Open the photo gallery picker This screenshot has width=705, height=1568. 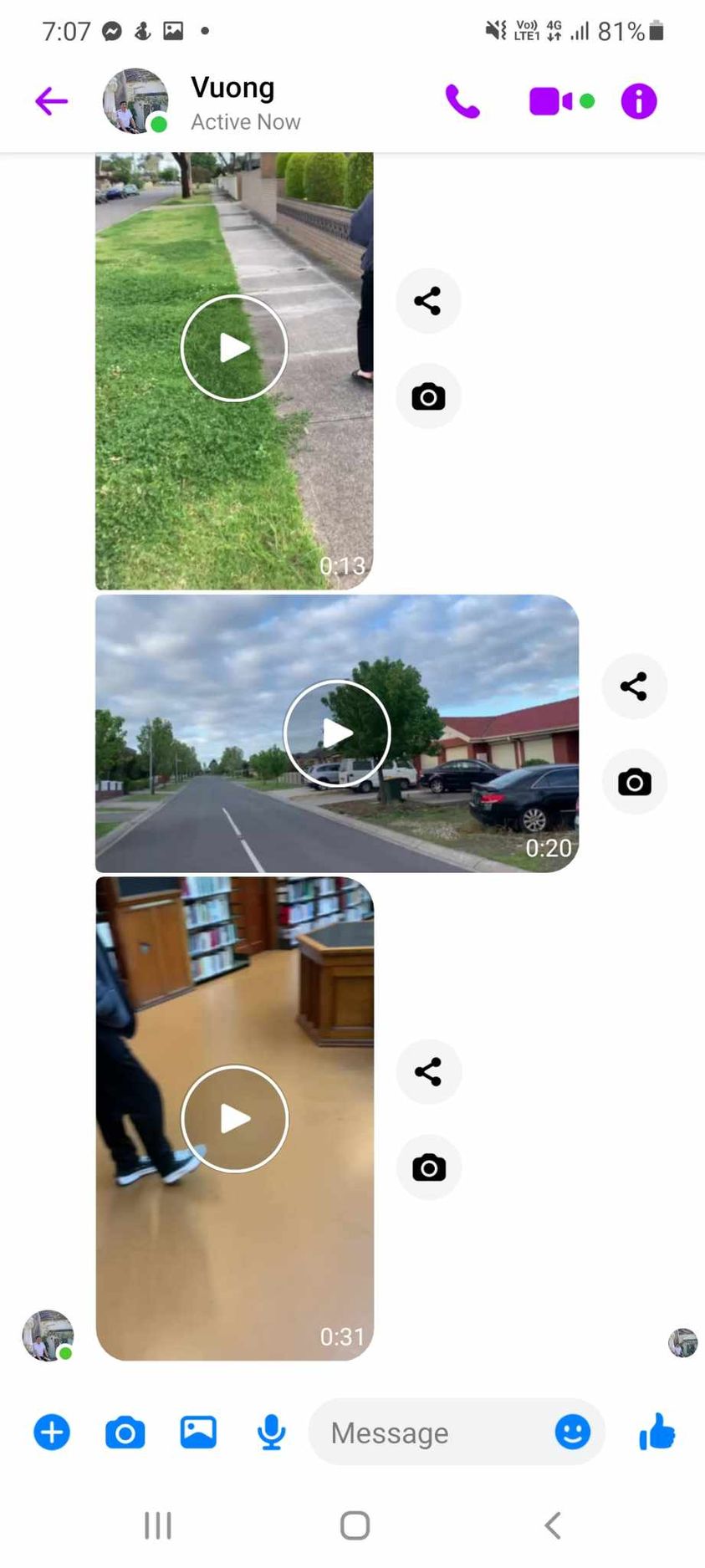(x=198, y=1433)
